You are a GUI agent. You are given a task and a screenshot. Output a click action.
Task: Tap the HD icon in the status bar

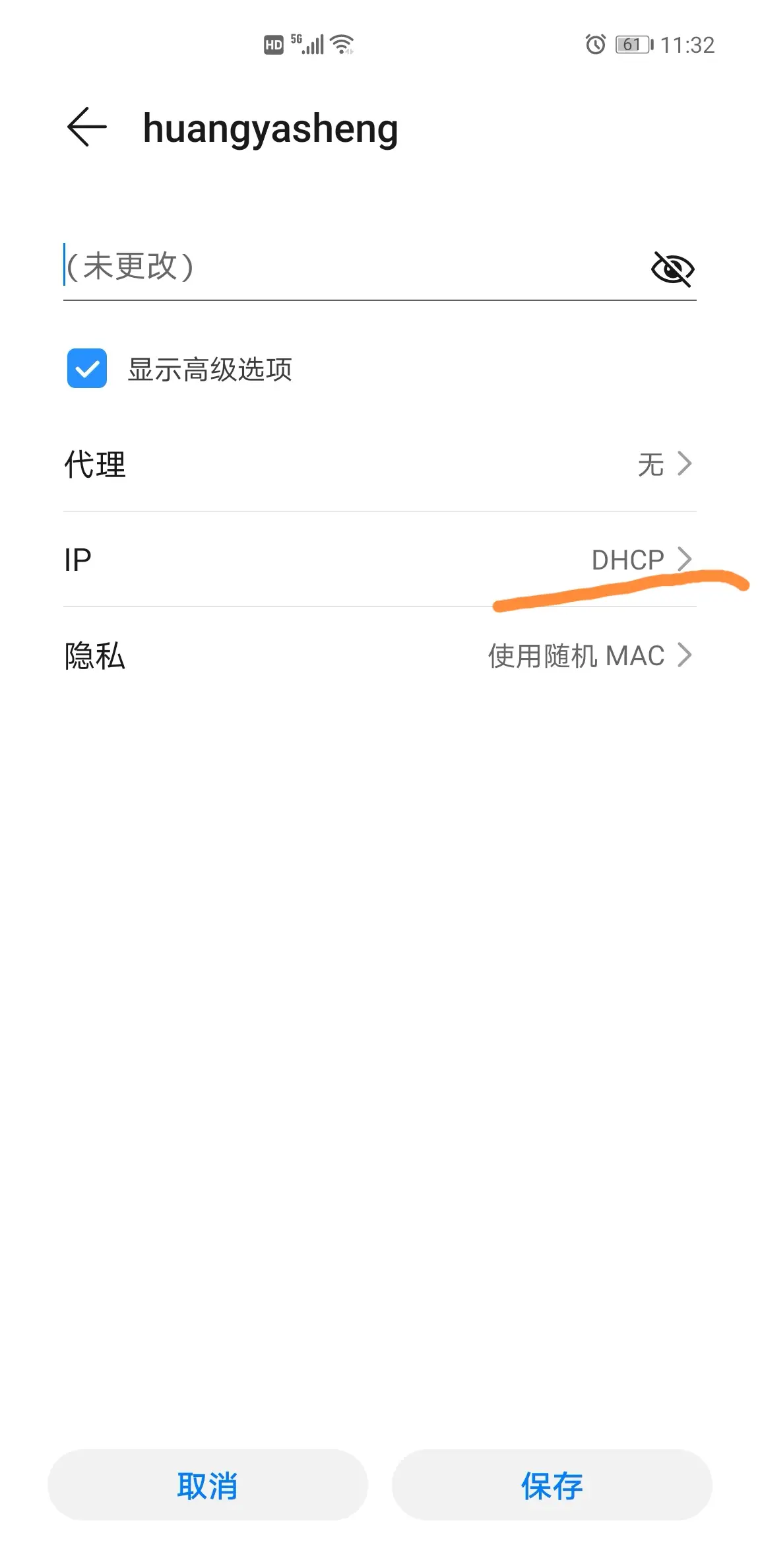(273, 44)
